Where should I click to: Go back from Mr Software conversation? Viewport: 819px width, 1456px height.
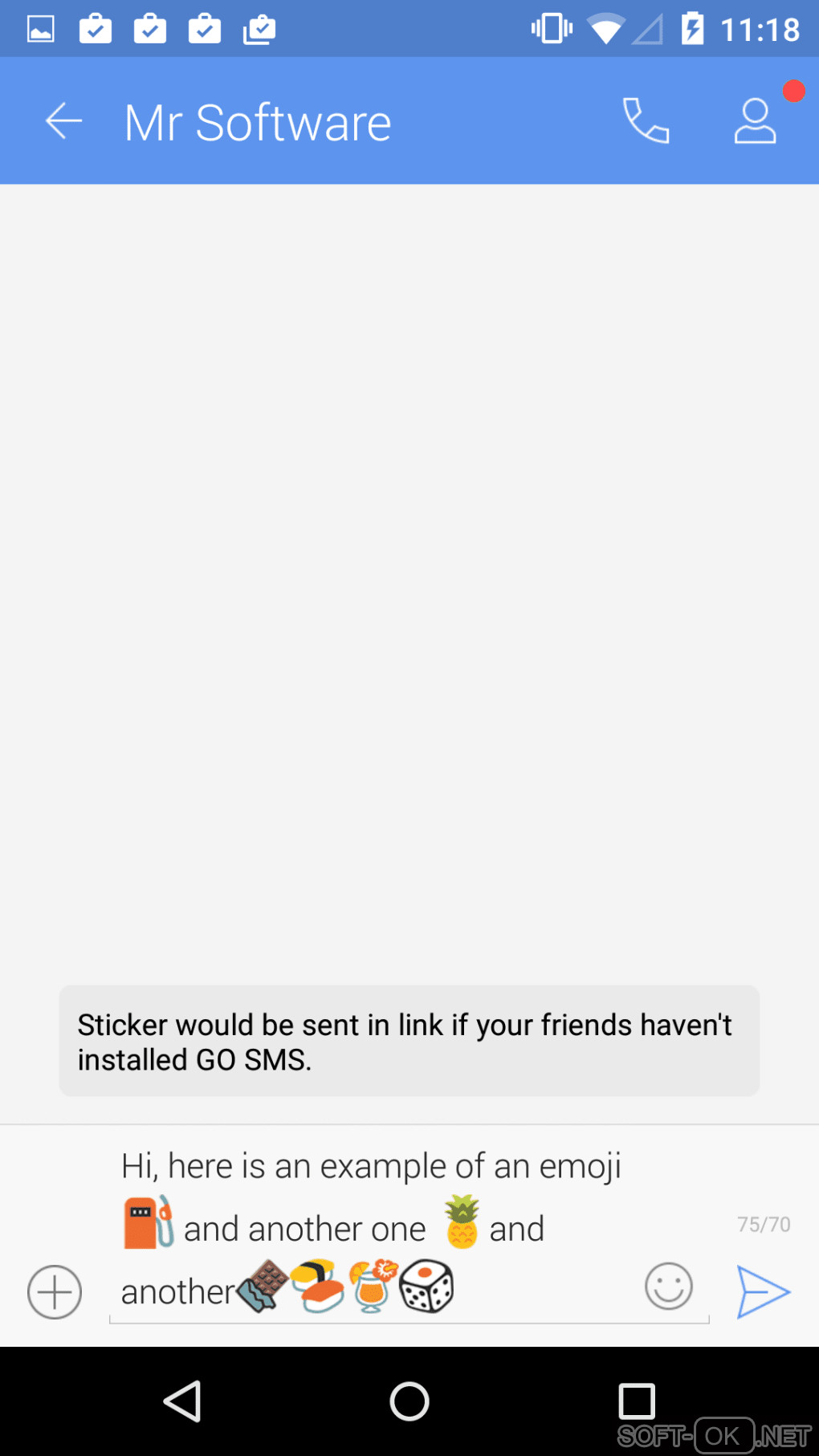click(x=63, y=121)
